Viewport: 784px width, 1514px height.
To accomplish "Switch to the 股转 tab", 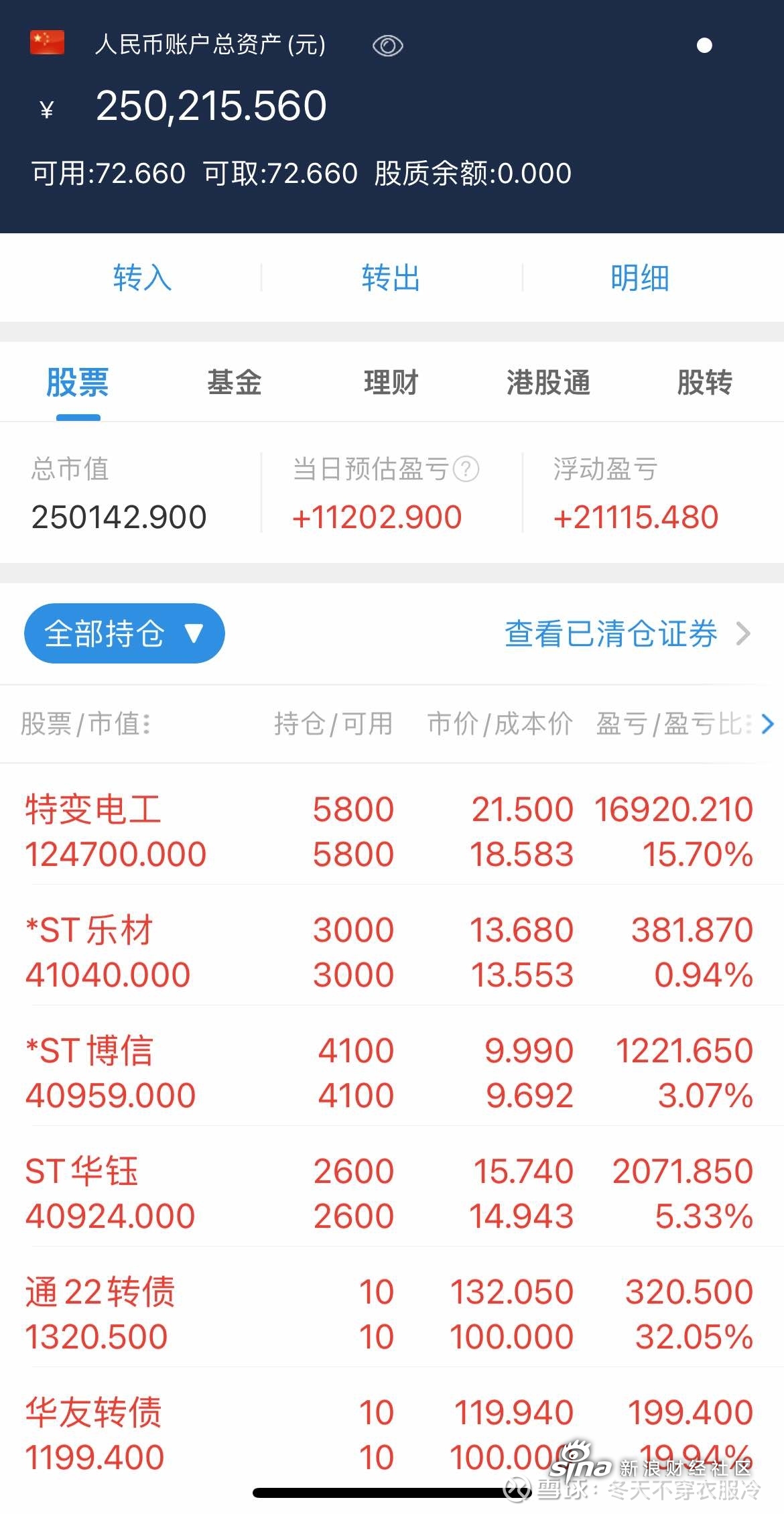I will click(x=704, y=383).
